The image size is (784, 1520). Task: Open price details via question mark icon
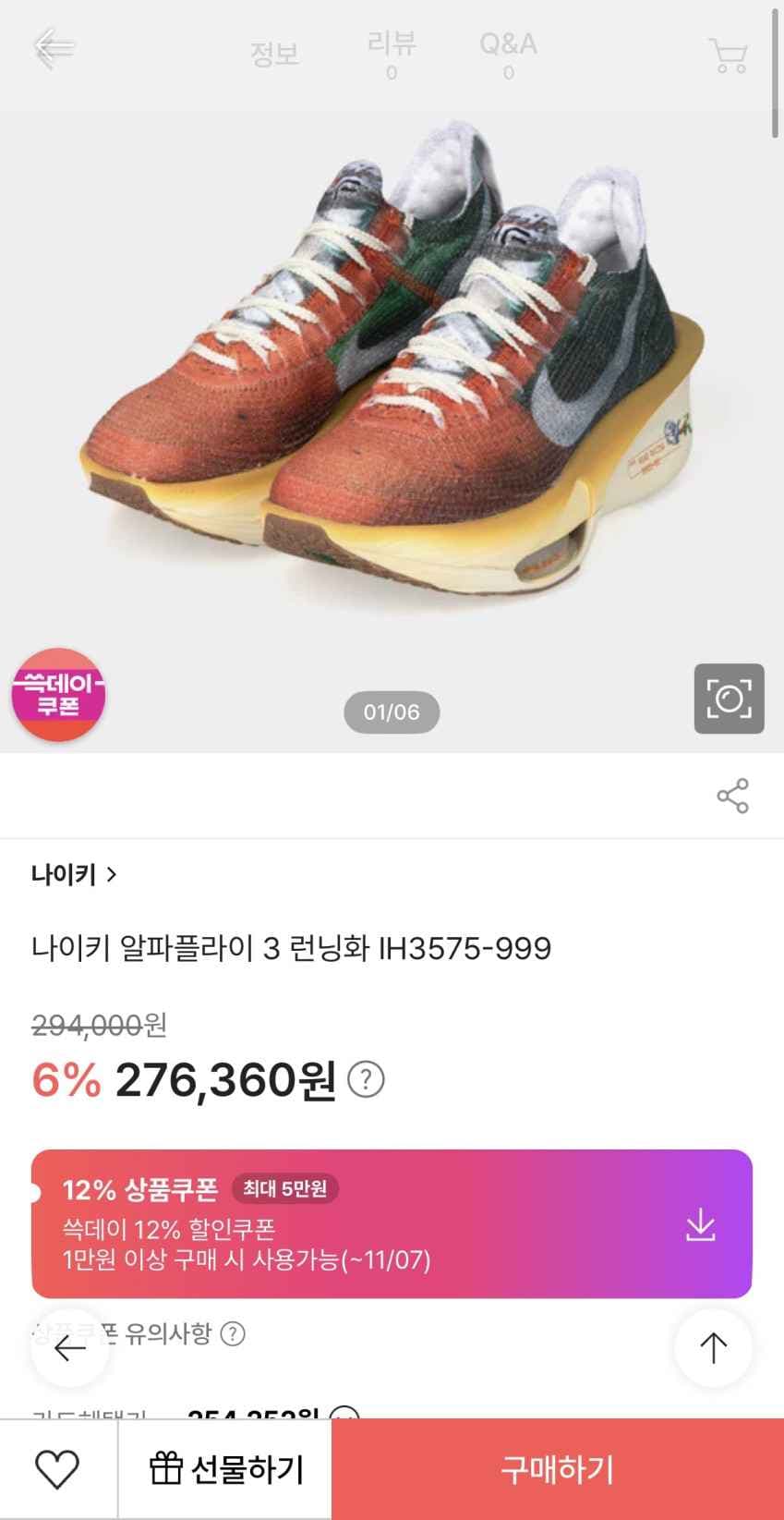point(367,1078)
